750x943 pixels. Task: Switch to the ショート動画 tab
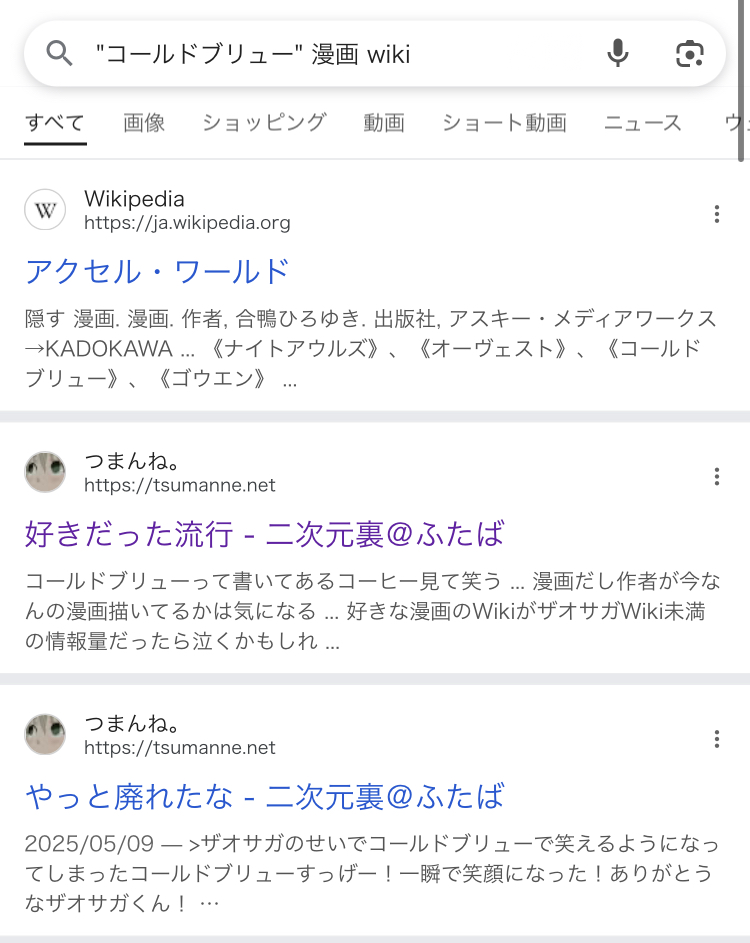[x=504, y=123]
